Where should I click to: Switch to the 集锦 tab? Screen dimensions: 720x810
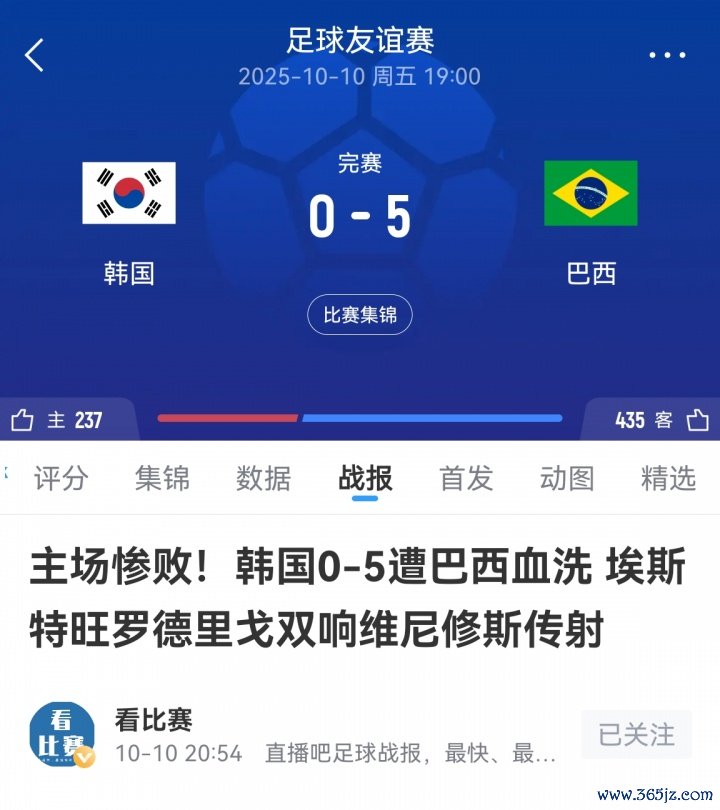point(162,479)
